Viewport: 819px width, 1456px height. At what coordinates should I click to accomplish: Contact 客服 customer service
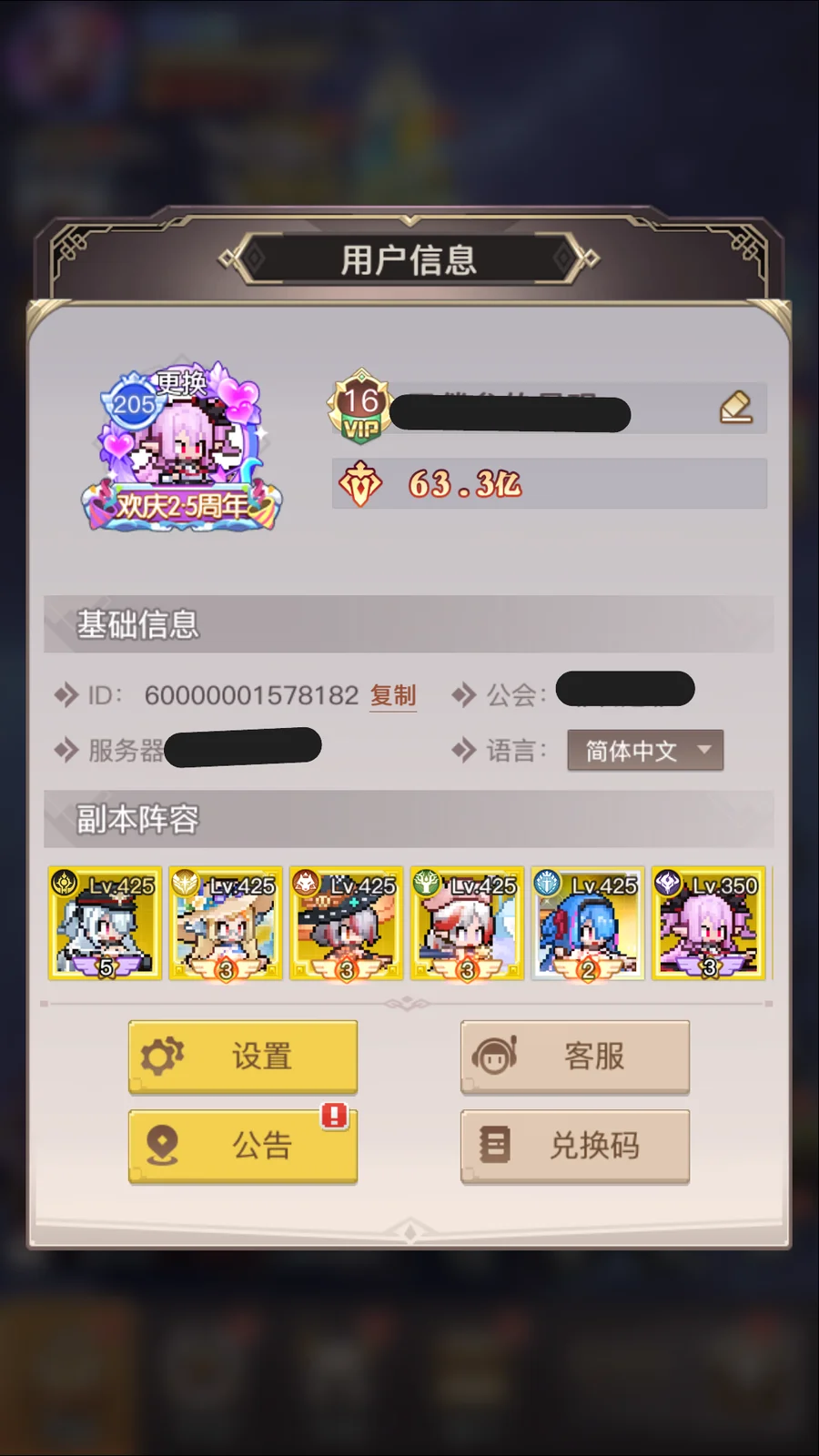pyautogui.click(x=575, y=1056)
